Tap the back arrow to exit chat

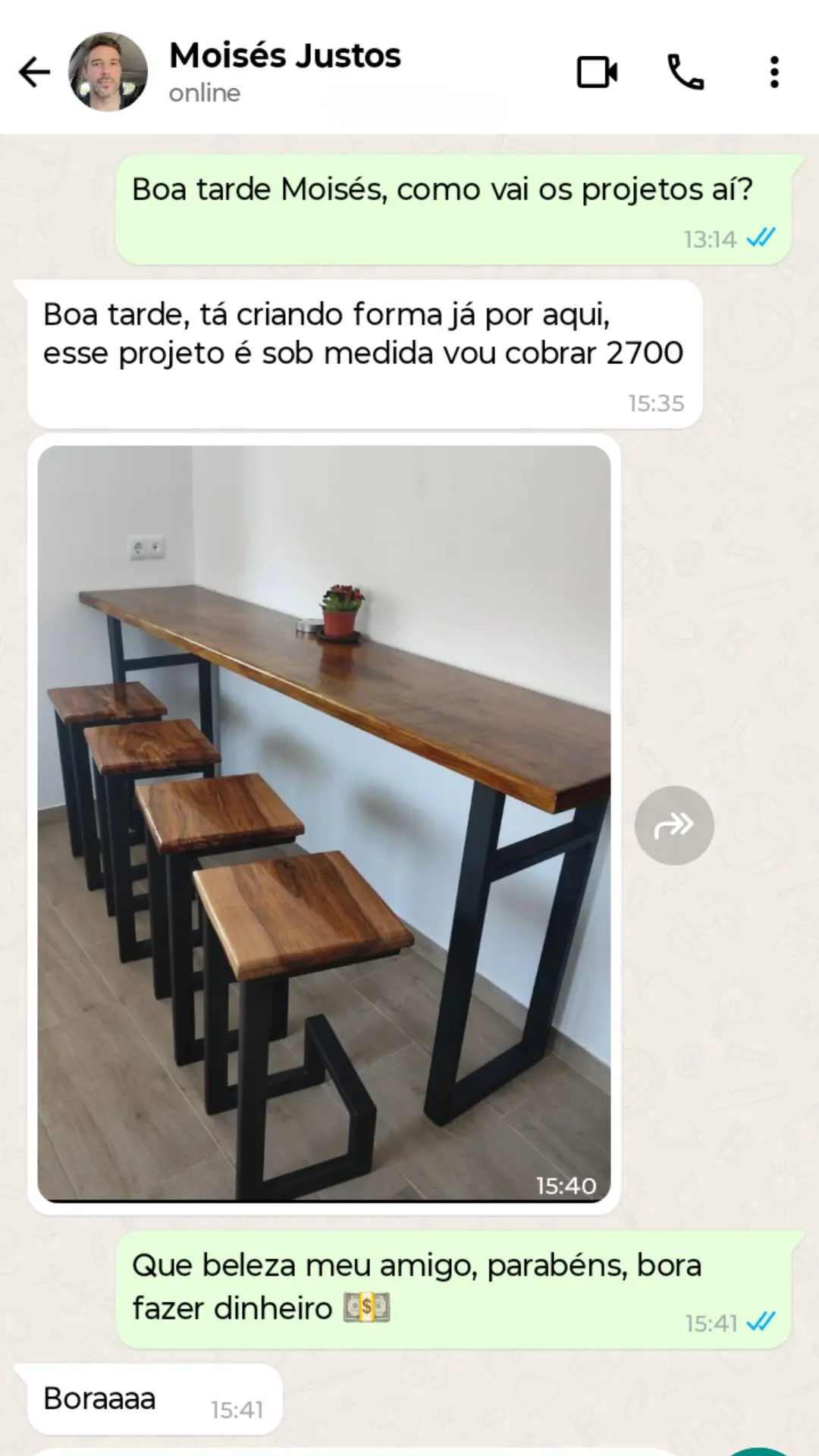coord(33,72)
